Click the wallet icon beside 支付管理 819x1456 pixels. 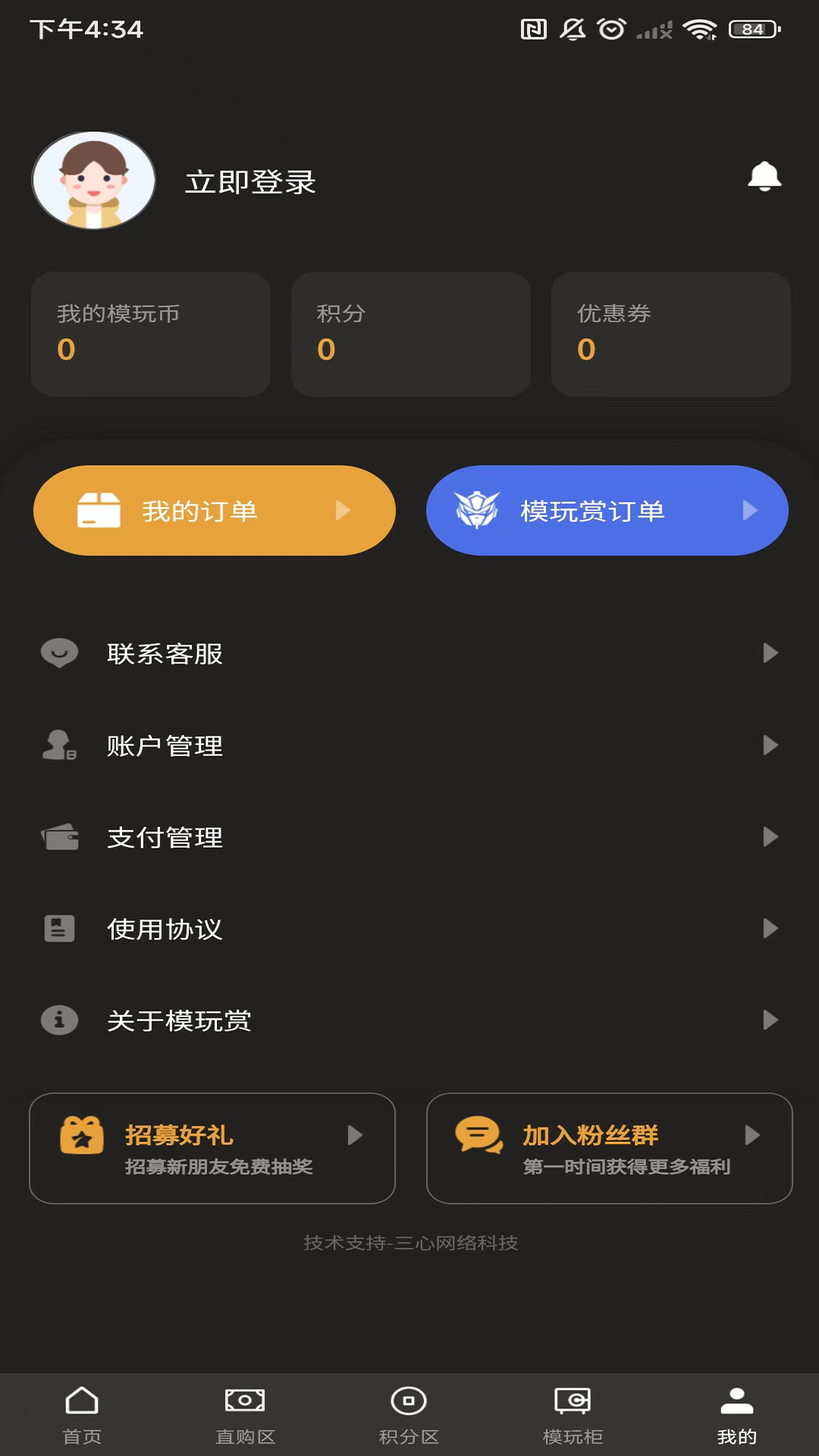pos(60,837)
